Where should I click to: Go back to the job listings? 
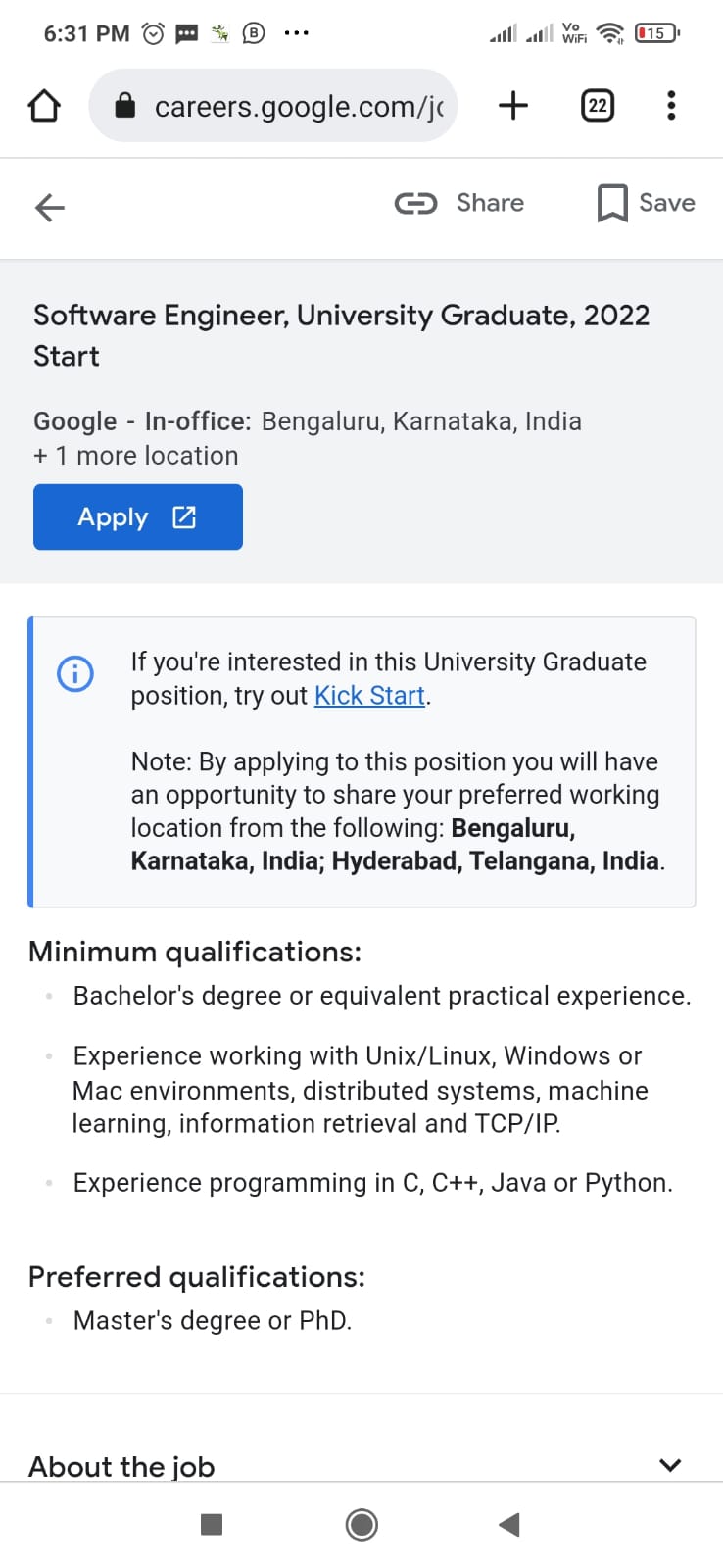point(50,207)
